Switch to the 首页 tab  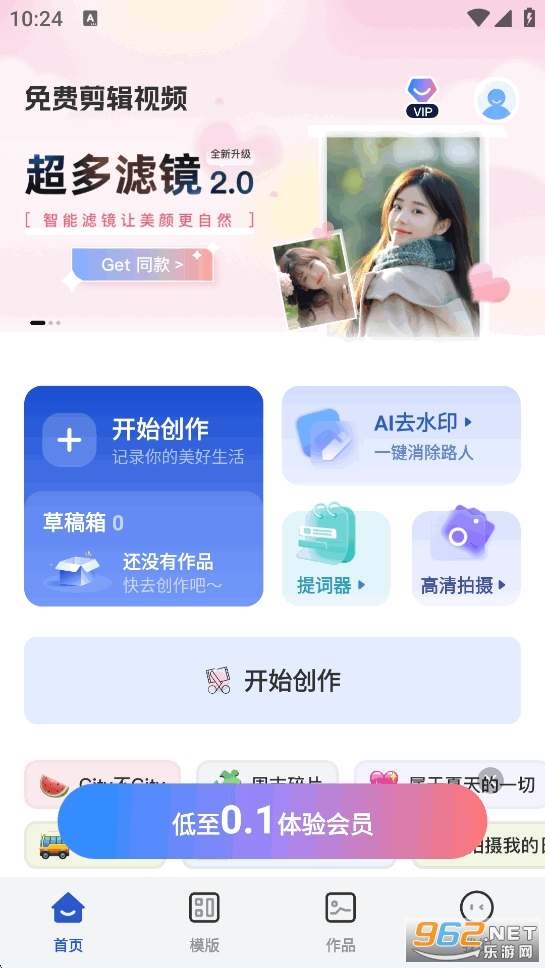[68, 922]
